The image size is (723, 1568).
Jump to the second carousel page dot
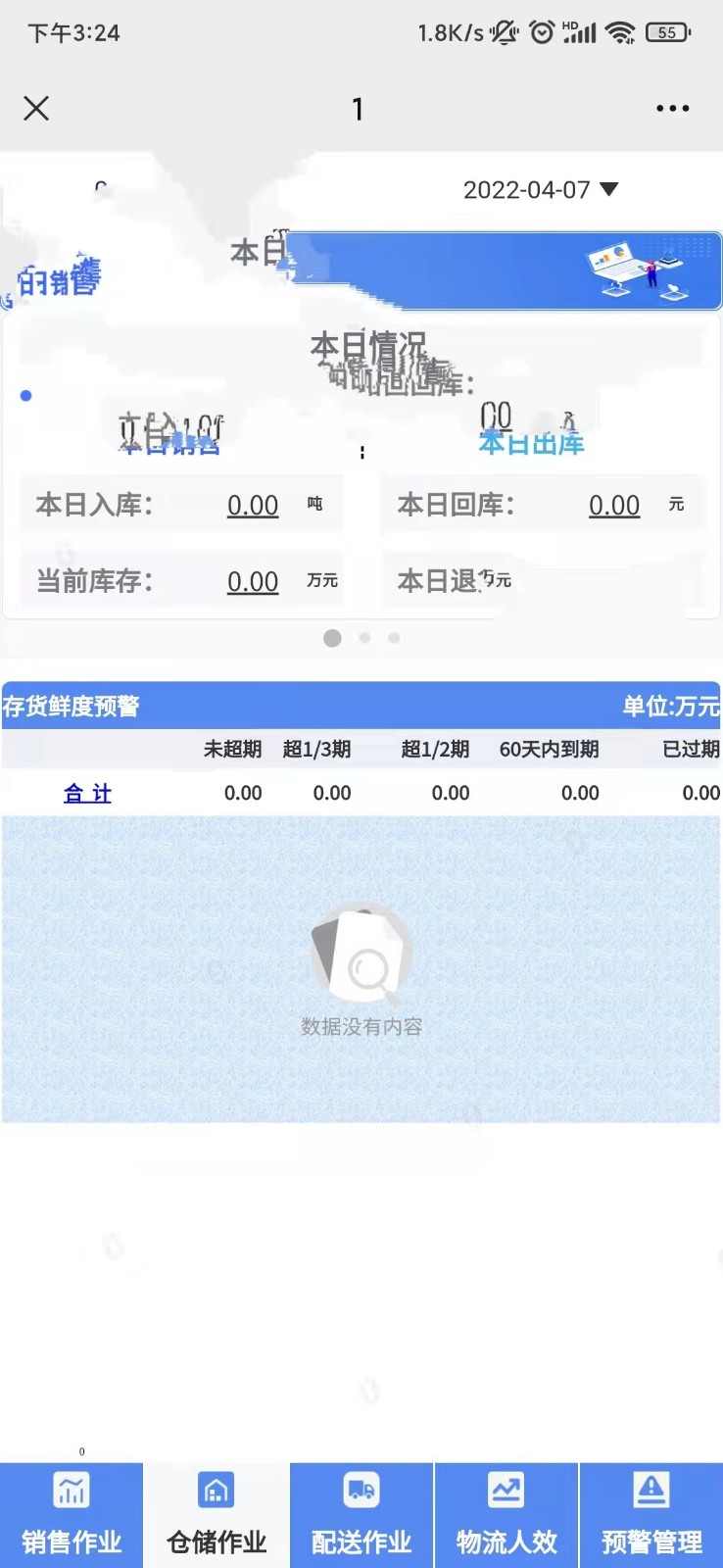point(364,638)
